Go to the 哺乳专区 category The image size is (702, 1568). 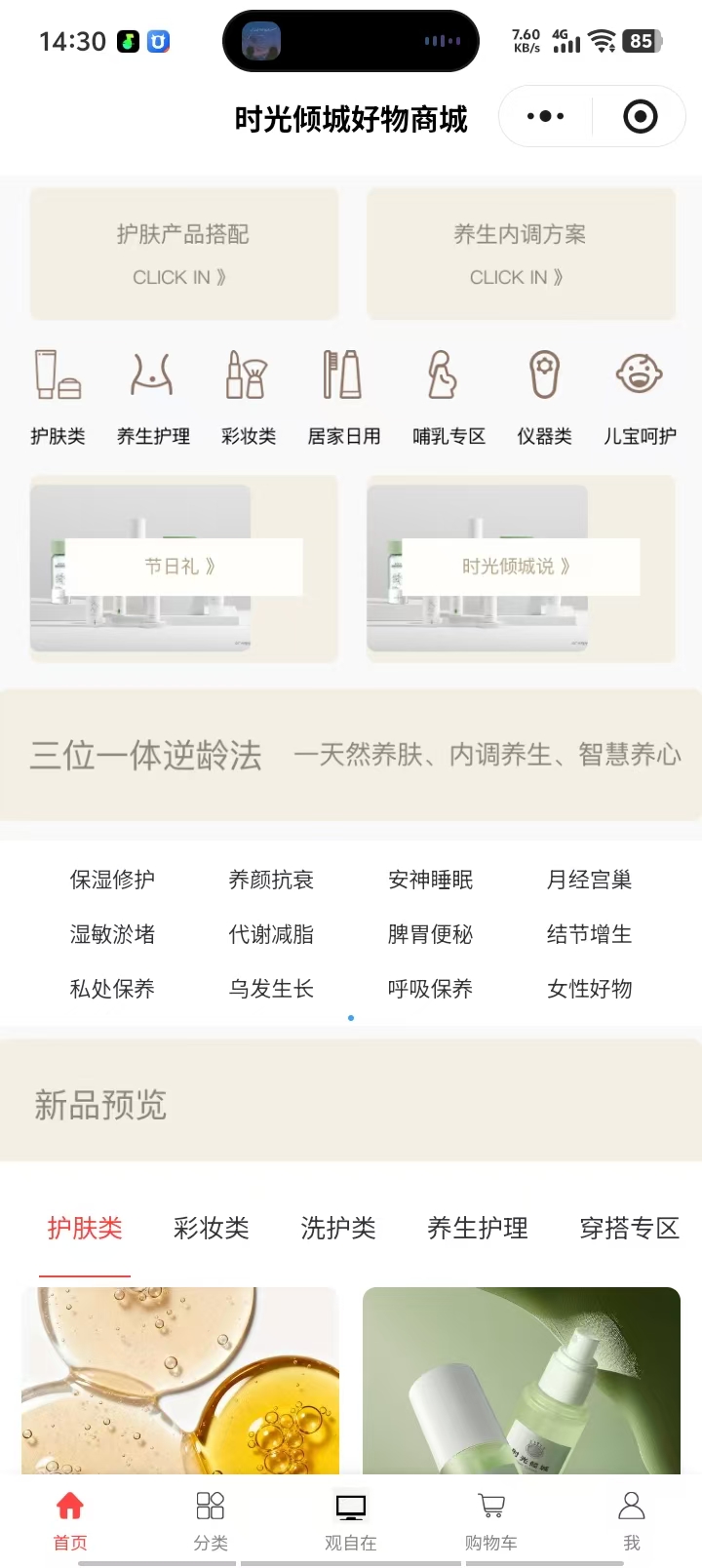tap(448, 396)
